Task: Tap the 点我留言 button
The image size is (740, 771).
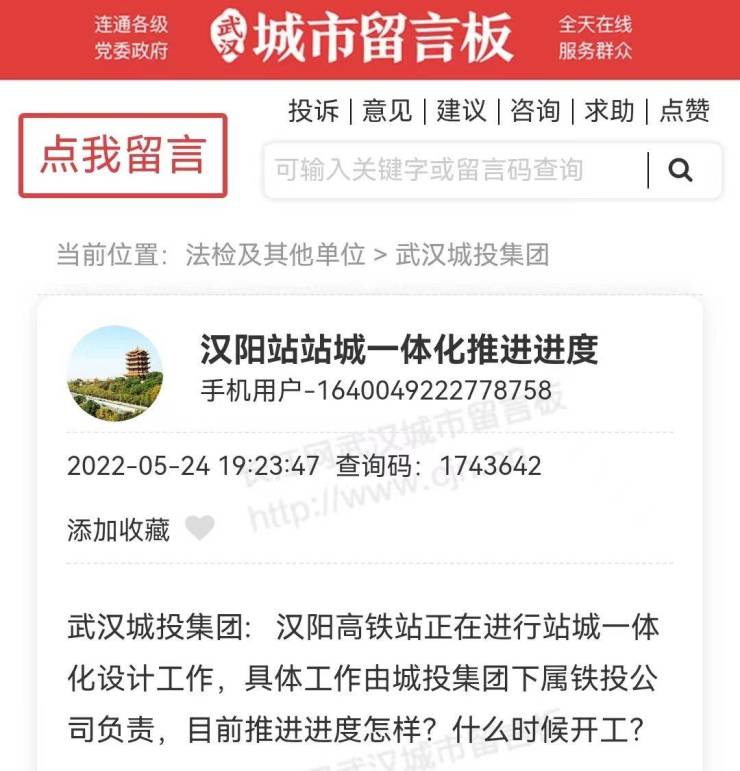Action: tap(123, 156)
